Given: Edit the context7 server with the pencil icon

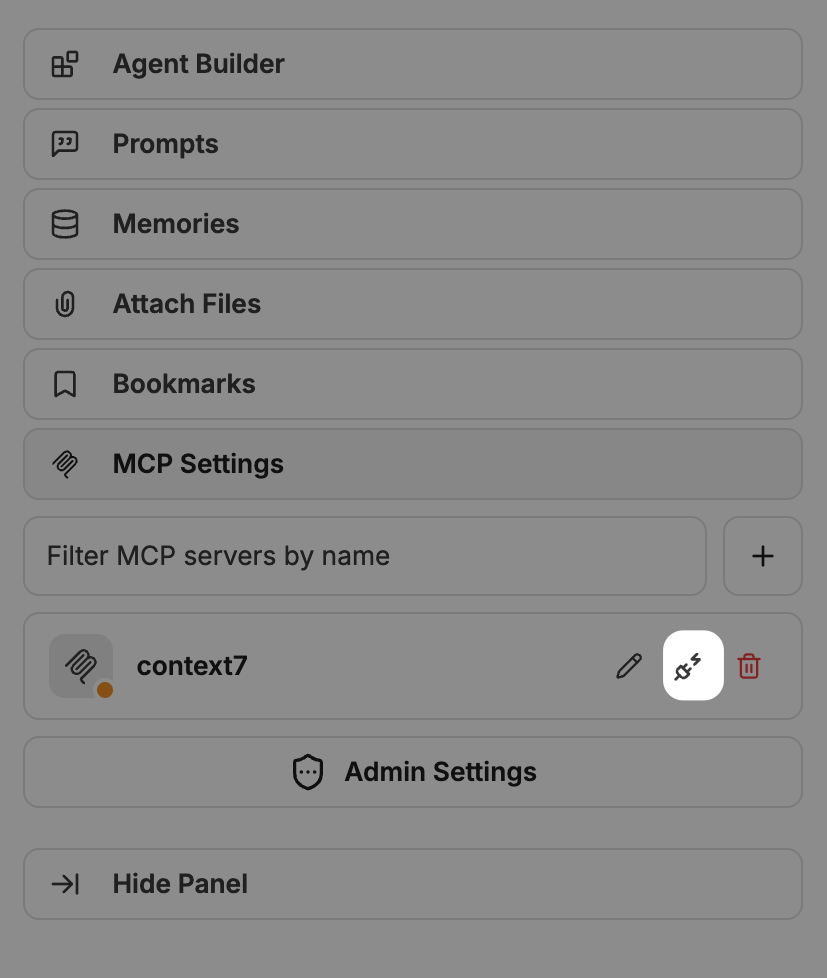Looking at the screenshot, I should click(629, 665).
